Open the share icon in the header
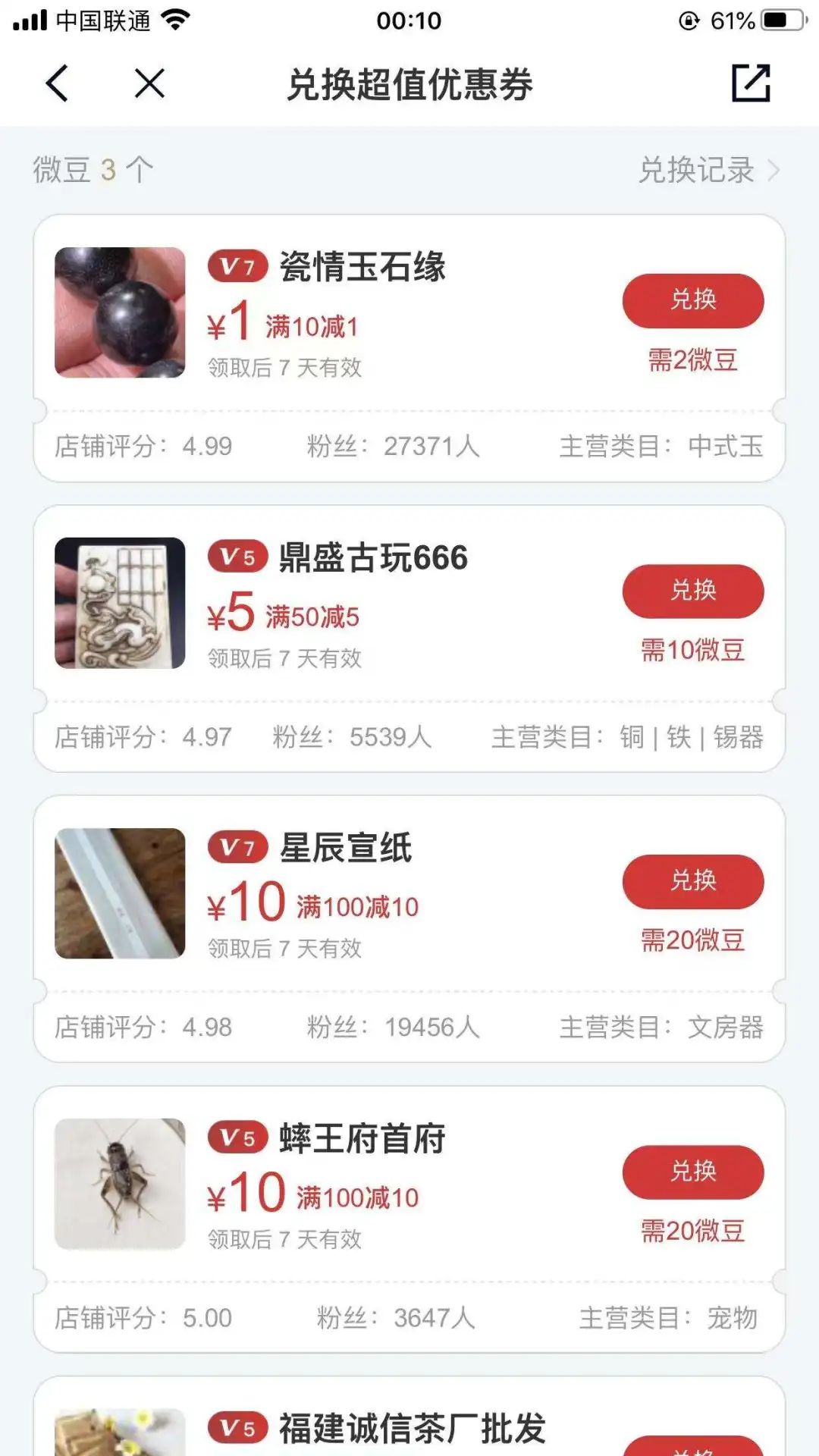The width and height of the screenshot is (819, 1456). click(751, 83)
